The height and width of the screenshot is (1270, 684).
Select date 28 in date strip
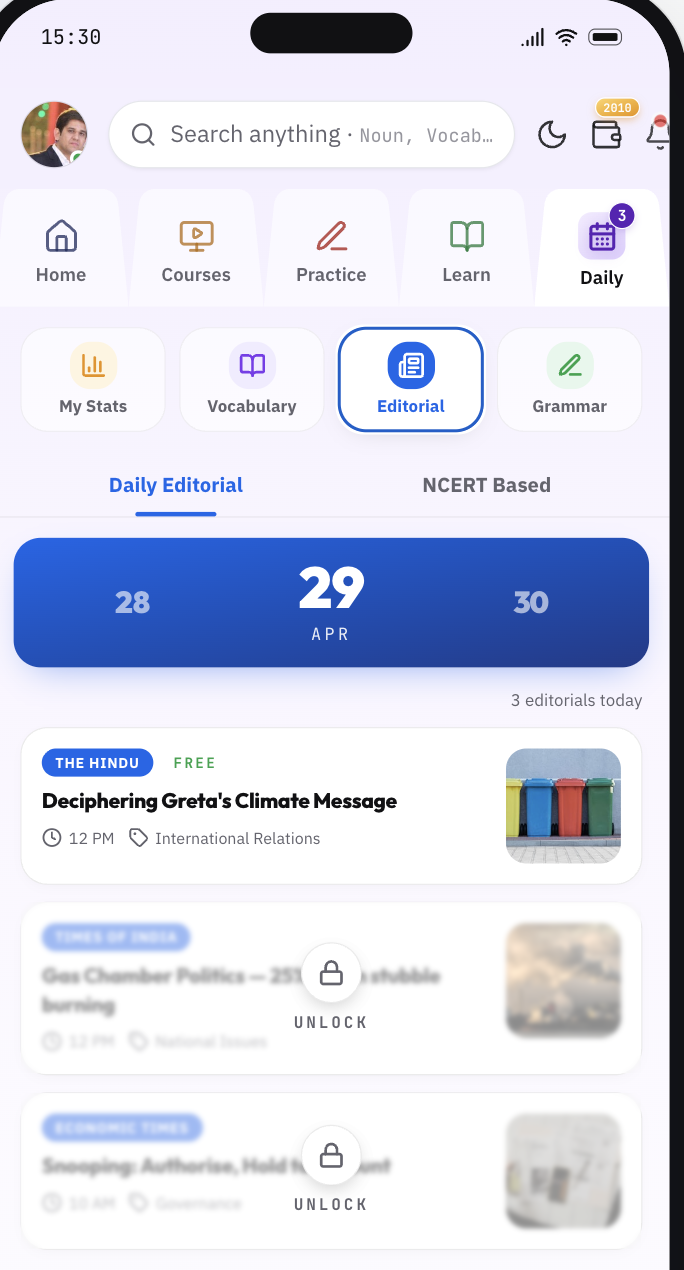pyautogui.click(x=132, y=602)
